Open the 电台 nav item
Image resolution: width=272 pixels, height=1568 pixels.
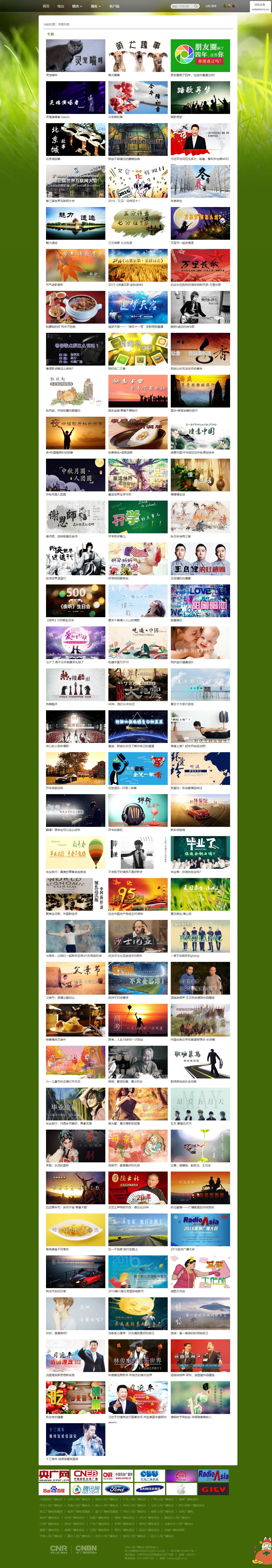(x=60, y=6)
